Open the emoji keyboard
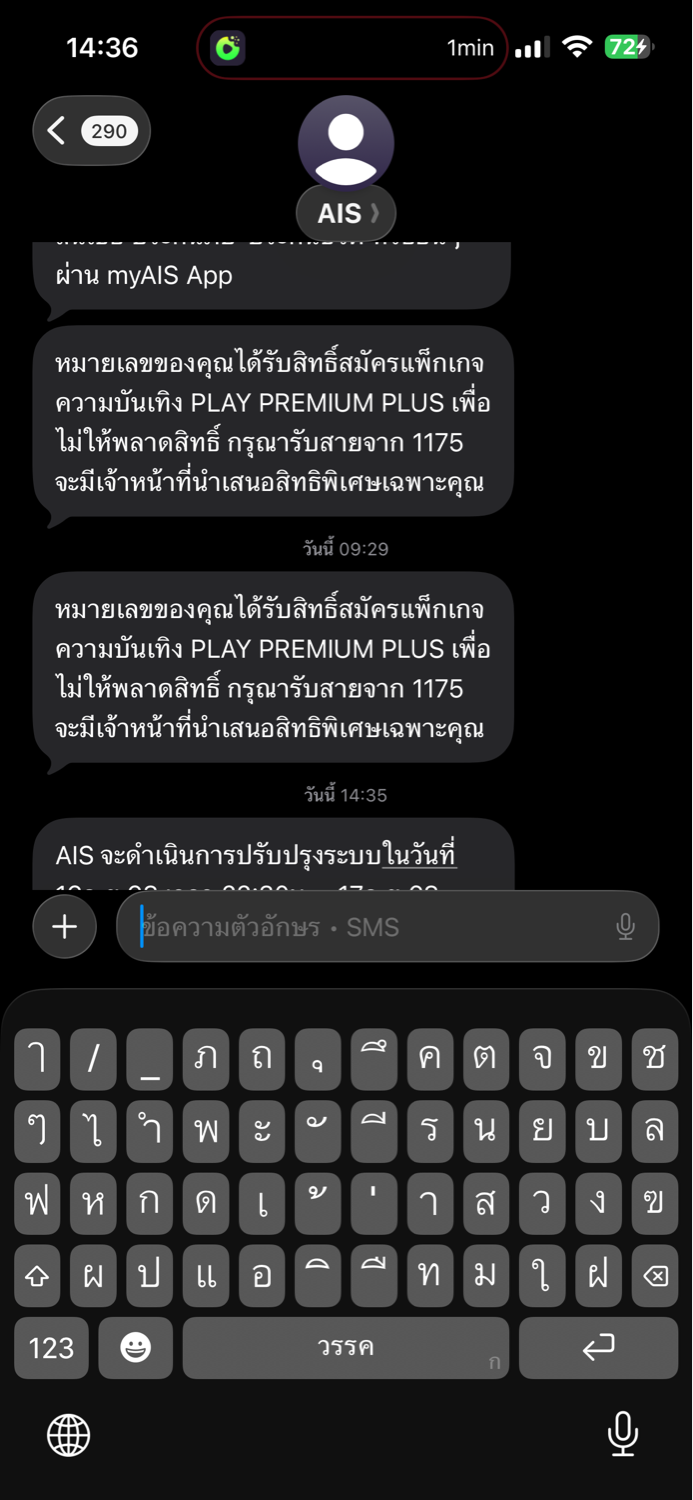 coord(135,1348)
